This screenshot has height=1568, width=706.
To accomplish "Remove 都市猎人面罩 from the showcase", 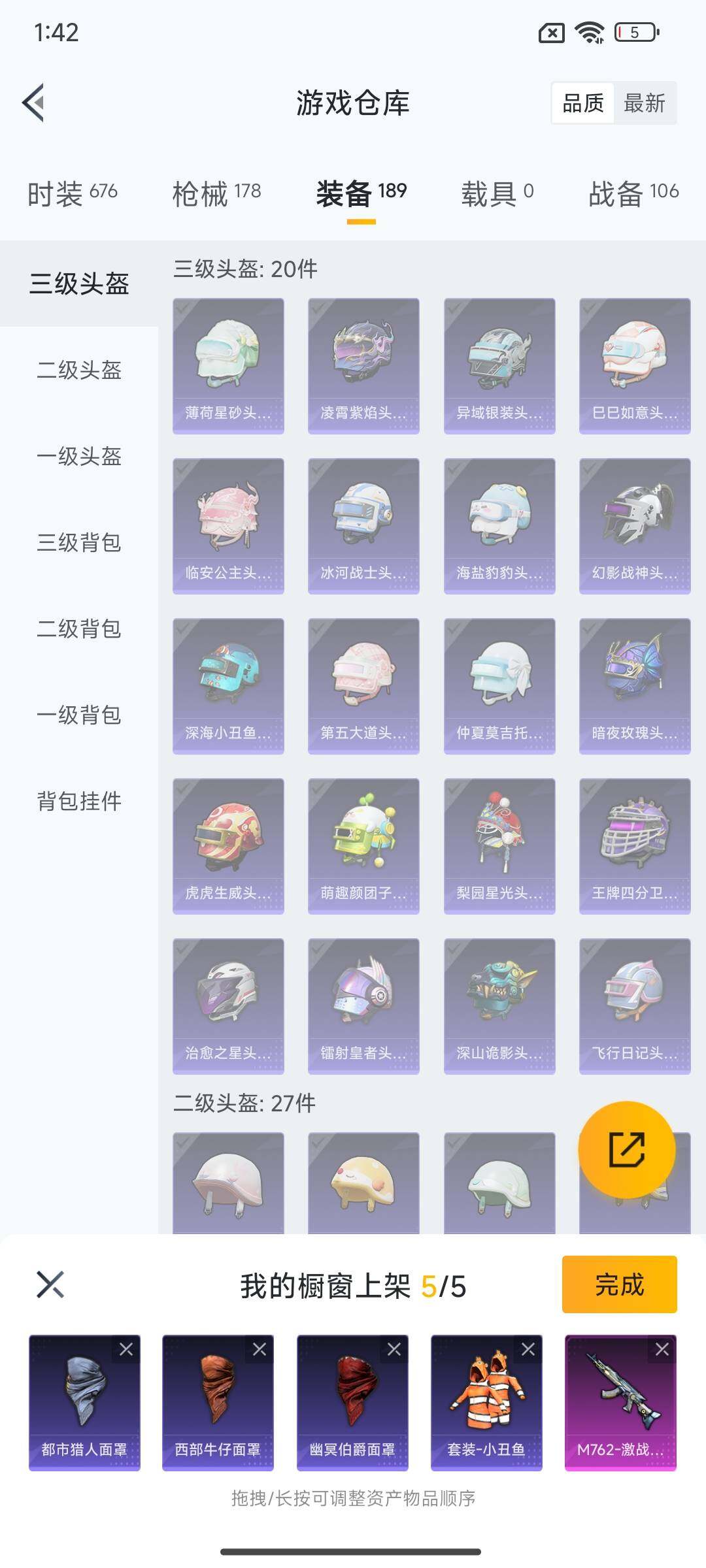I will 126,1349.
